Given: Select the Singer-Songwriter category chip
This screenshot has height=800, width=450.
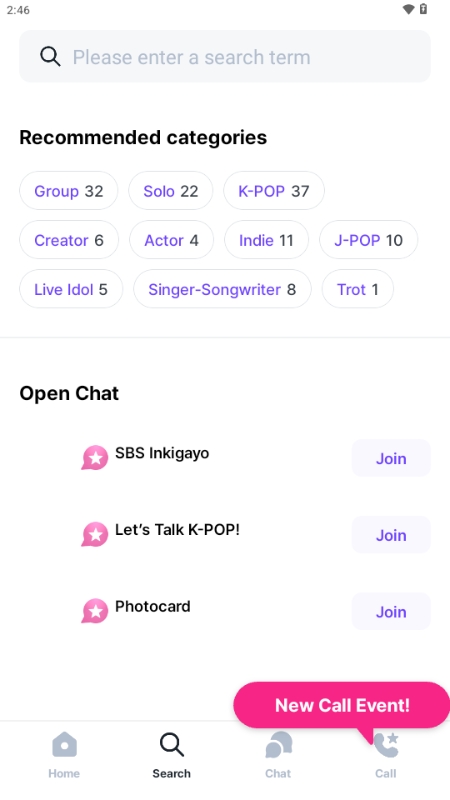Looking at the screenshot, I should pyautogui.click(x=222, y=289).
